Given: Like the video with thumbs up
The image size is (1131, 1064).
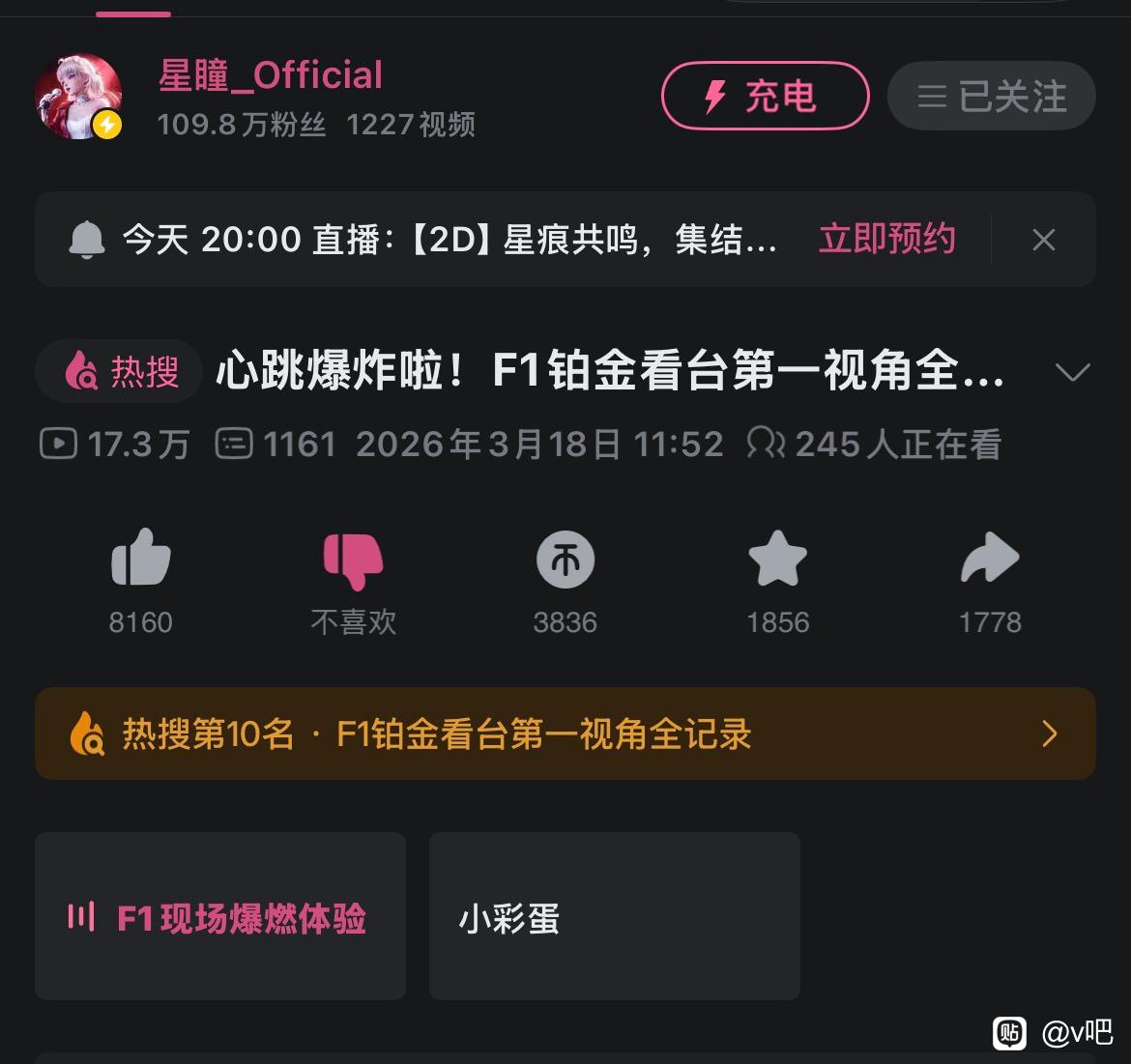Looking at the screenshot, I should 141,559.
